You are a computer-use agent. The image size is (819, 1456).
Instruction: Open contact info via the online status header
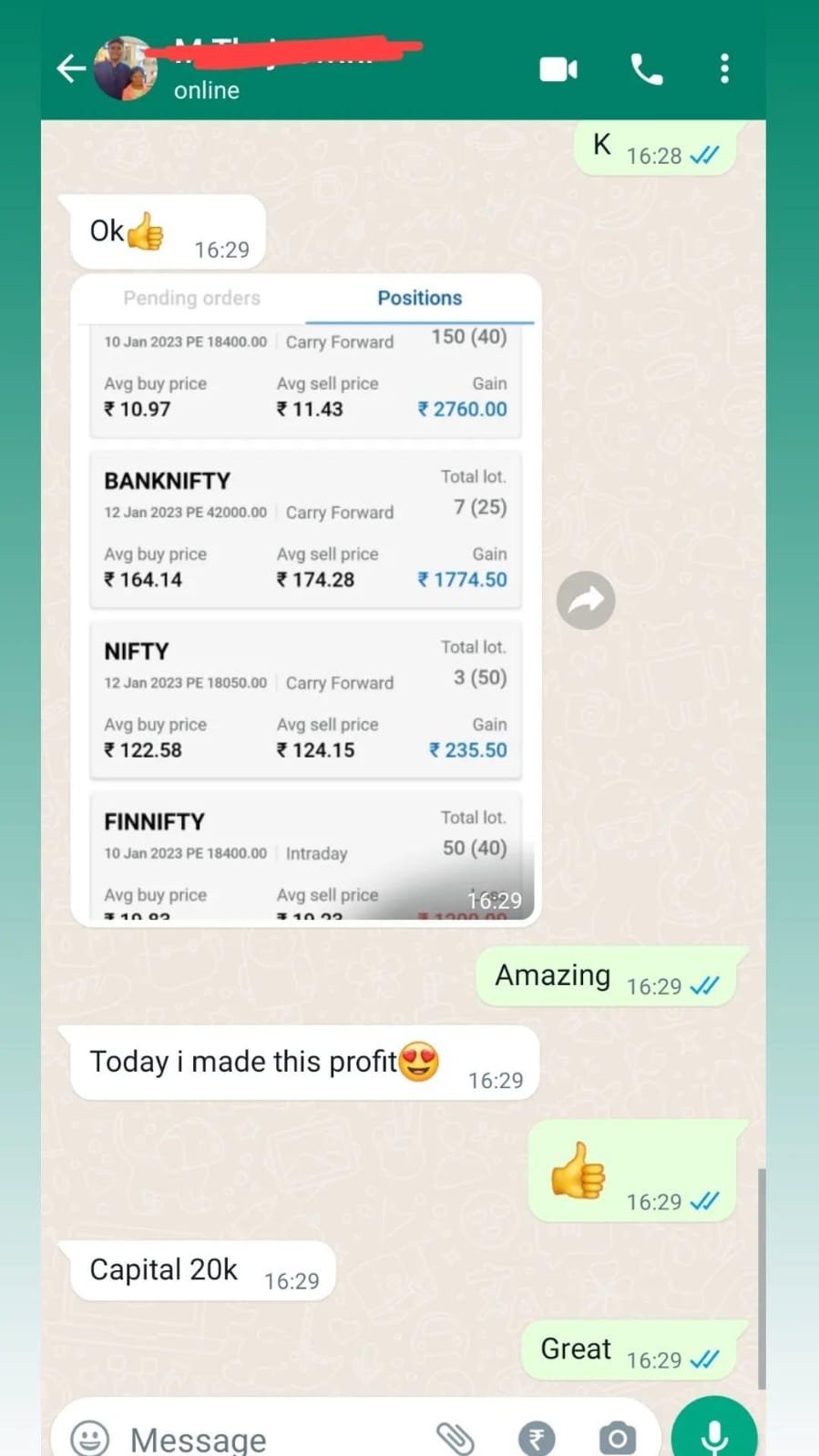tap(206, 89)
